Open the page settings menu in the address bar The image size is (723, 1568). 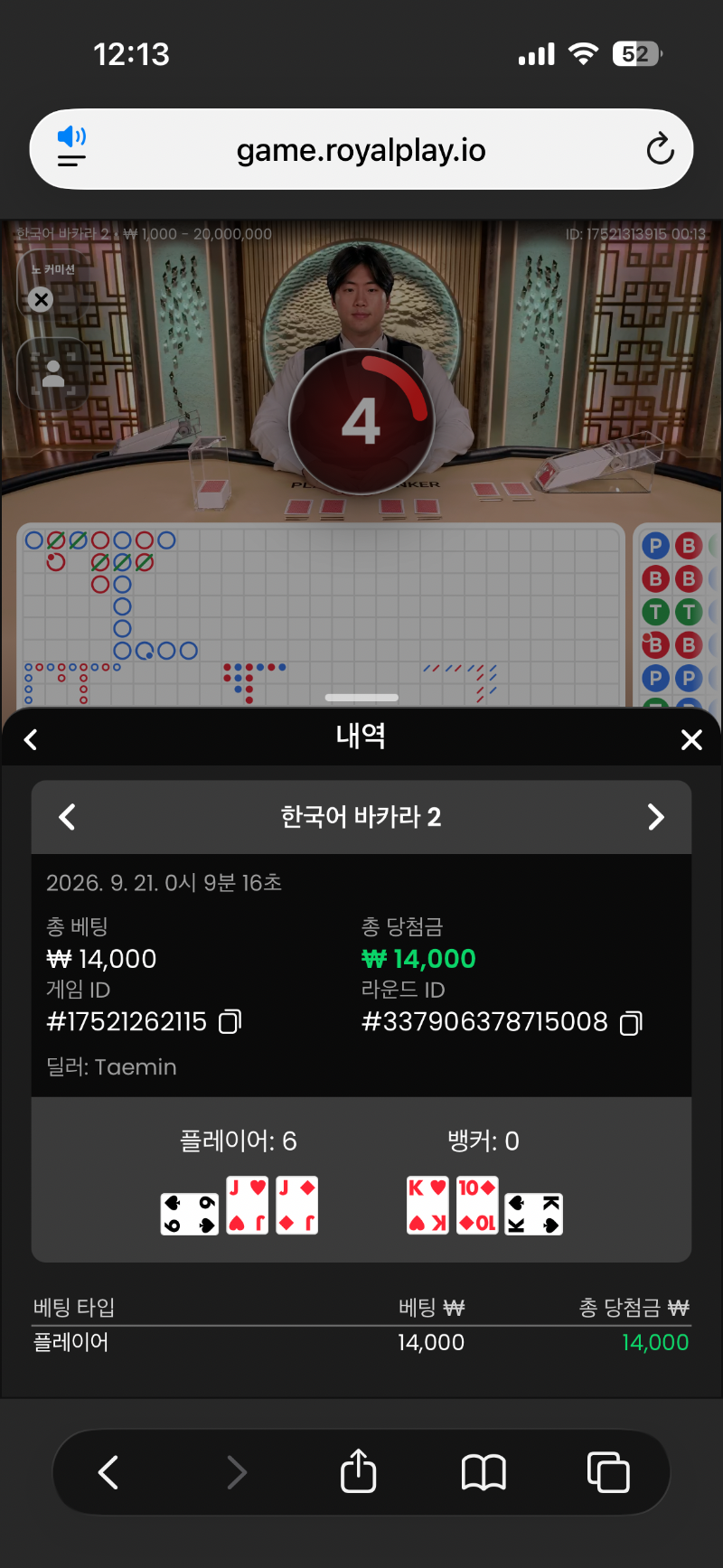[x=71, y=148]
